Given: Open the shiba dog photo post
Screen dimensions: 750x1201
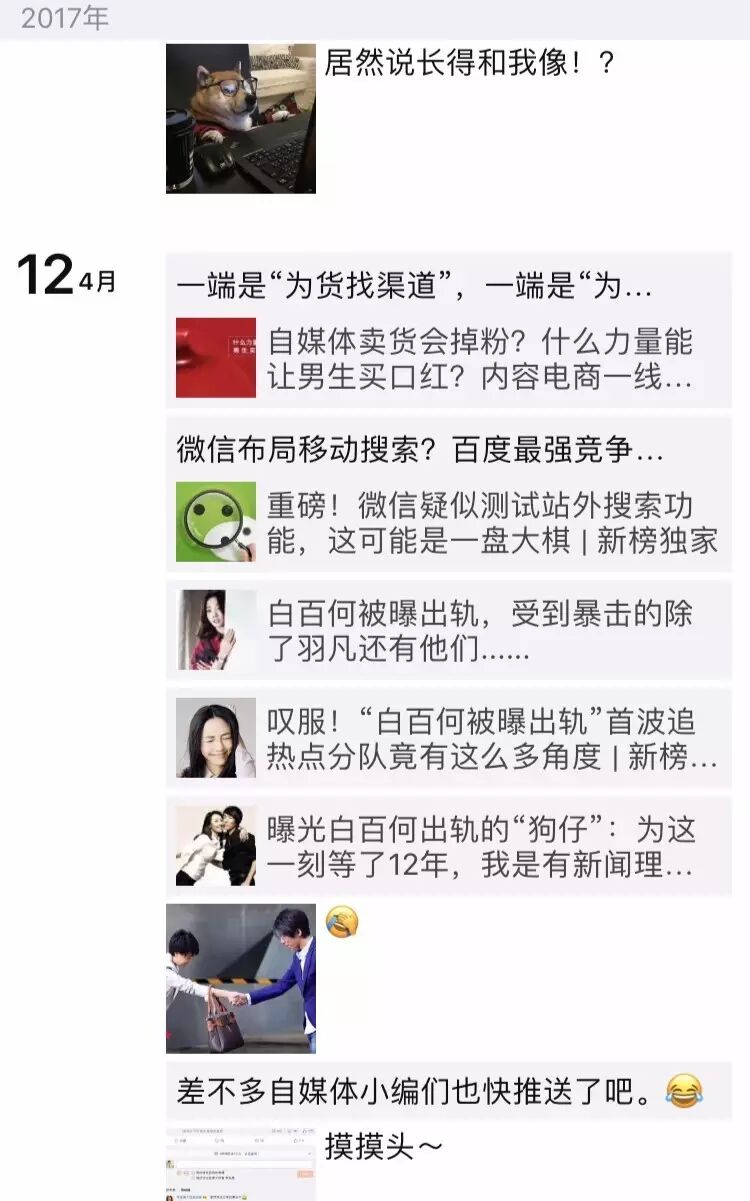Looking at the screenshot, I should [240, 118].
